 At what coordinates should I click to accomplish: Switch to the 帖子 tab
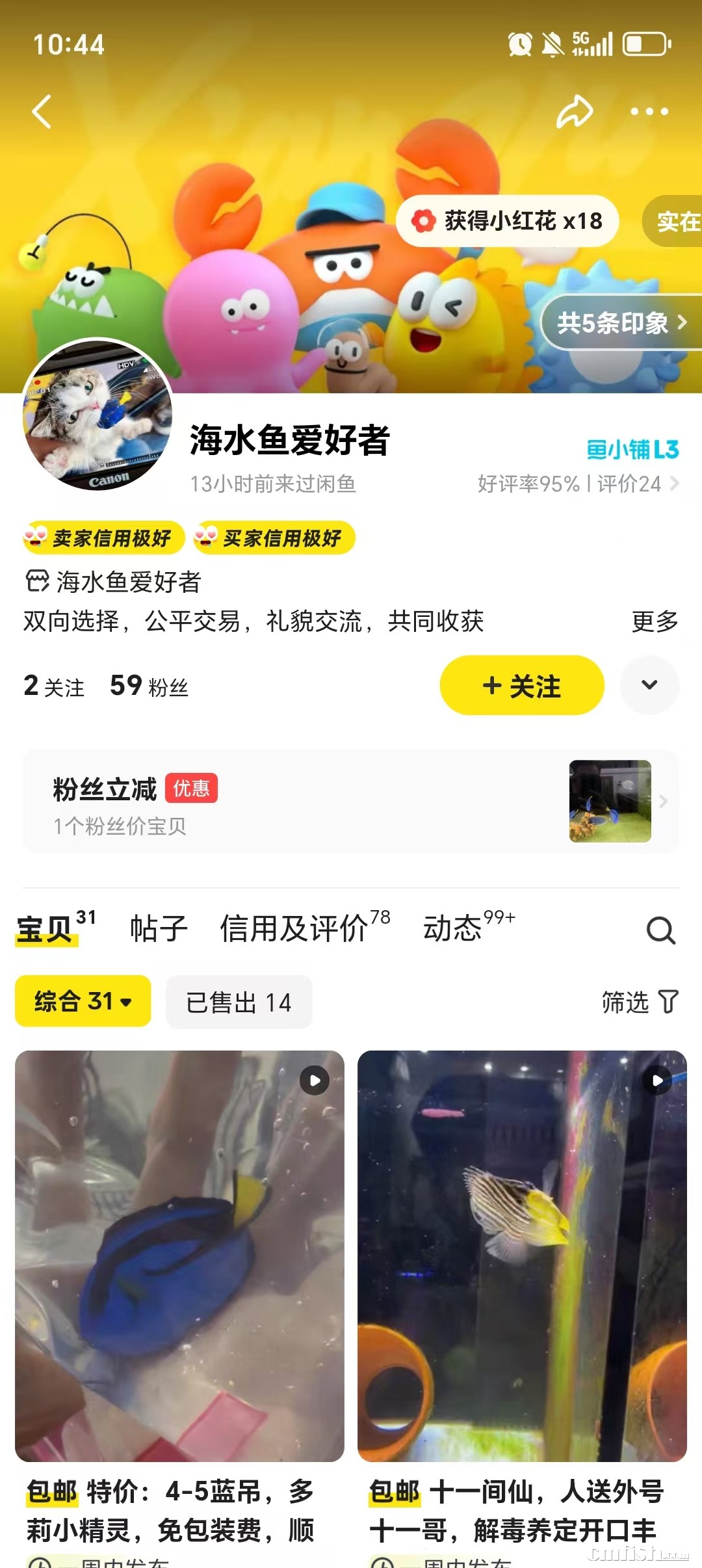pyautogui.click(x=159, y=928)
